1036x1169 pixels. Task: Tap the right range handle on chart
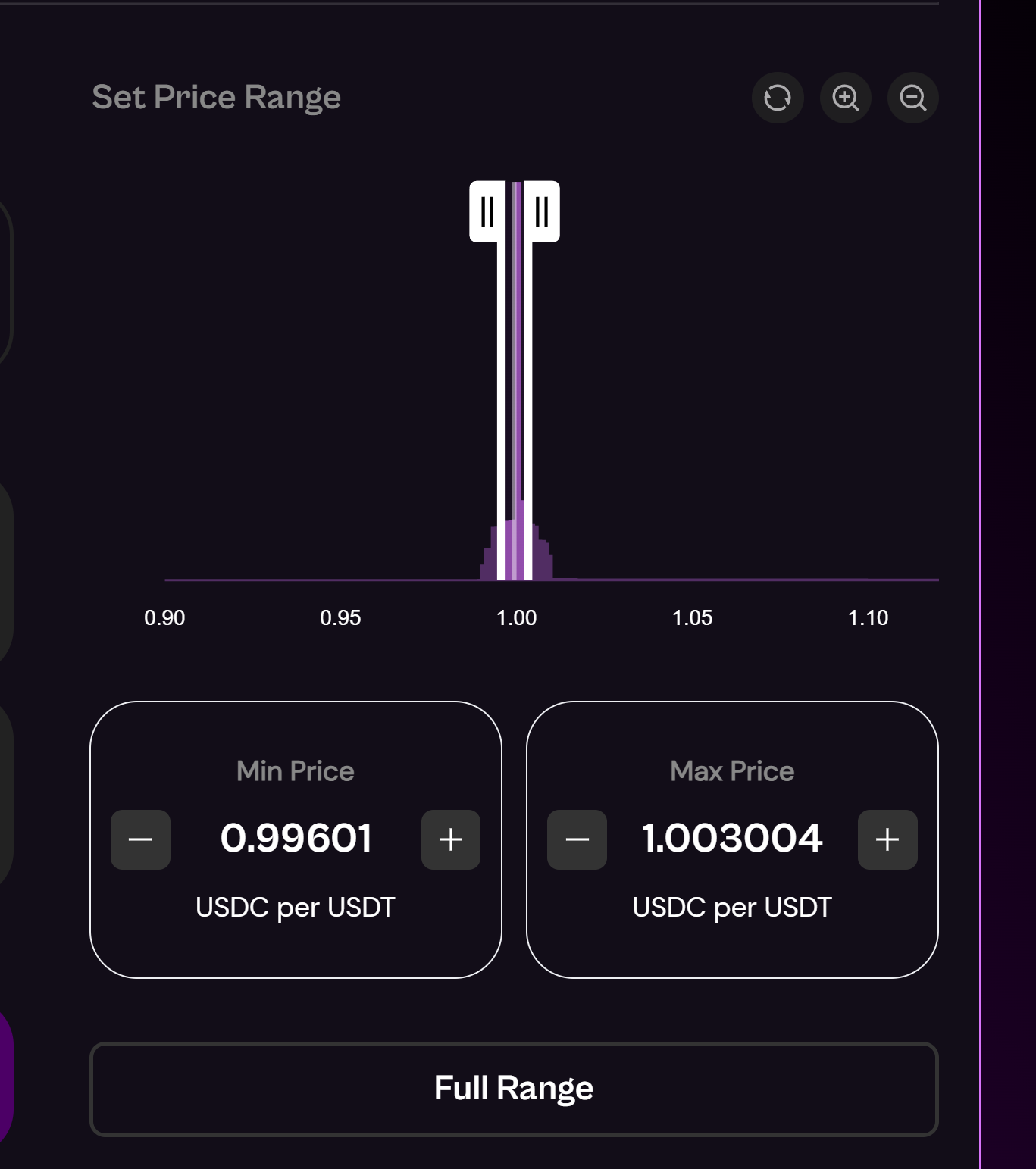542,212
